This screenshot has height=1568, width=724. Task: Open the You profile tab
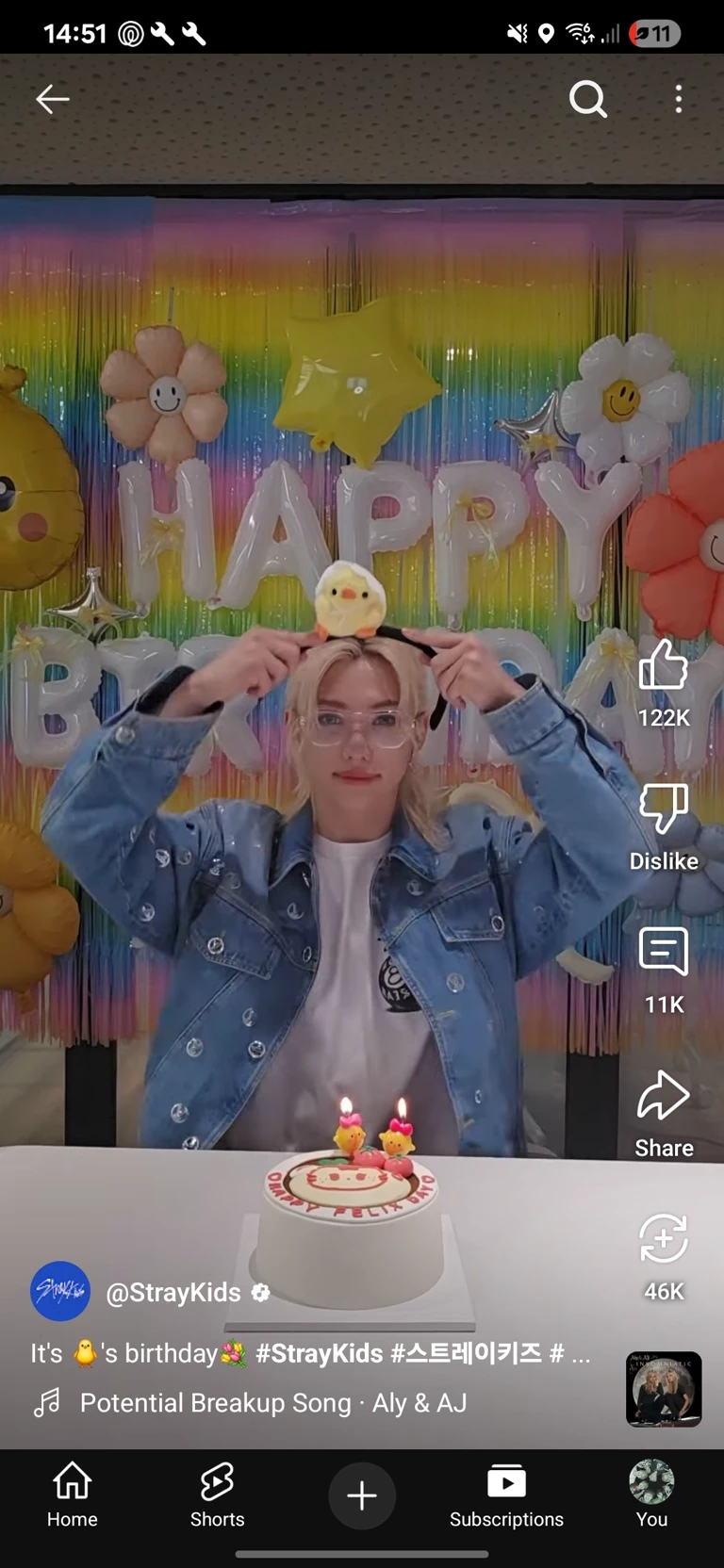pyautogui.click(x=651, y=1495)
